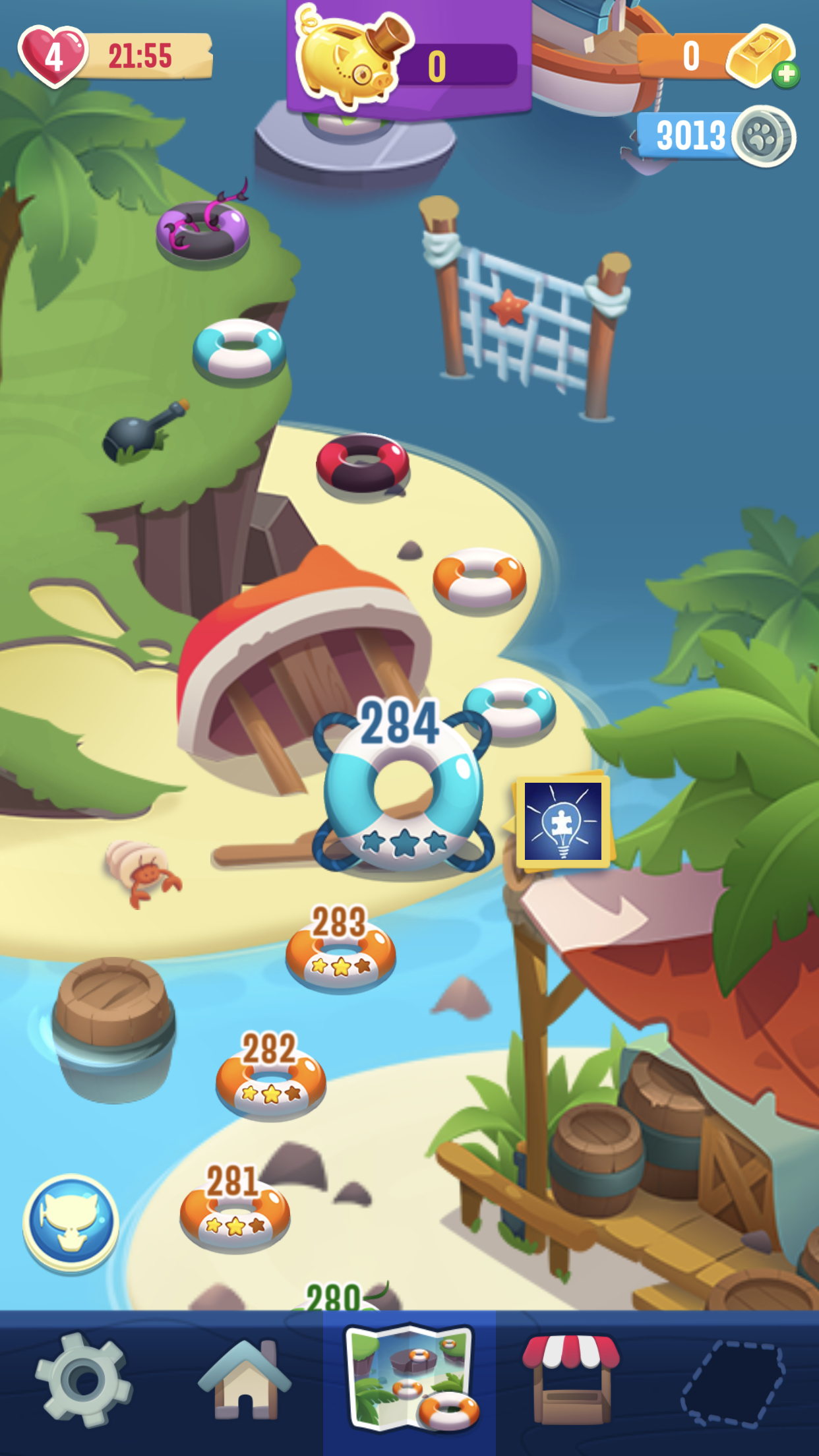Screen dimensions: 819x1456
Task: Open the puzzle hint lightbulb card
Action: click(x=563, y=821)
